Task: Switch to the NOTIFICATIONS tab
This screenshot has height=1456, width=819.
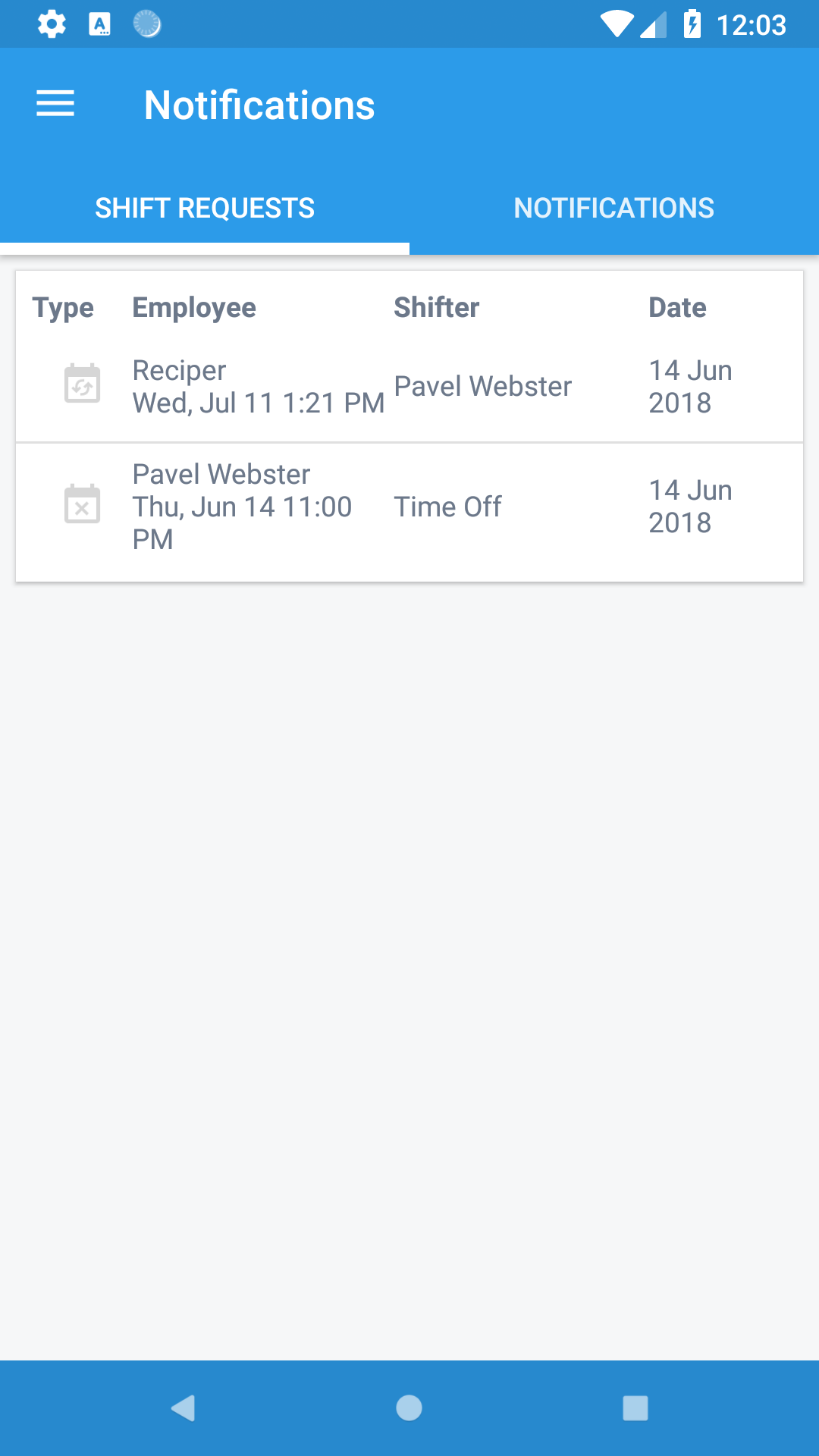Action: (x=614, y=207)
